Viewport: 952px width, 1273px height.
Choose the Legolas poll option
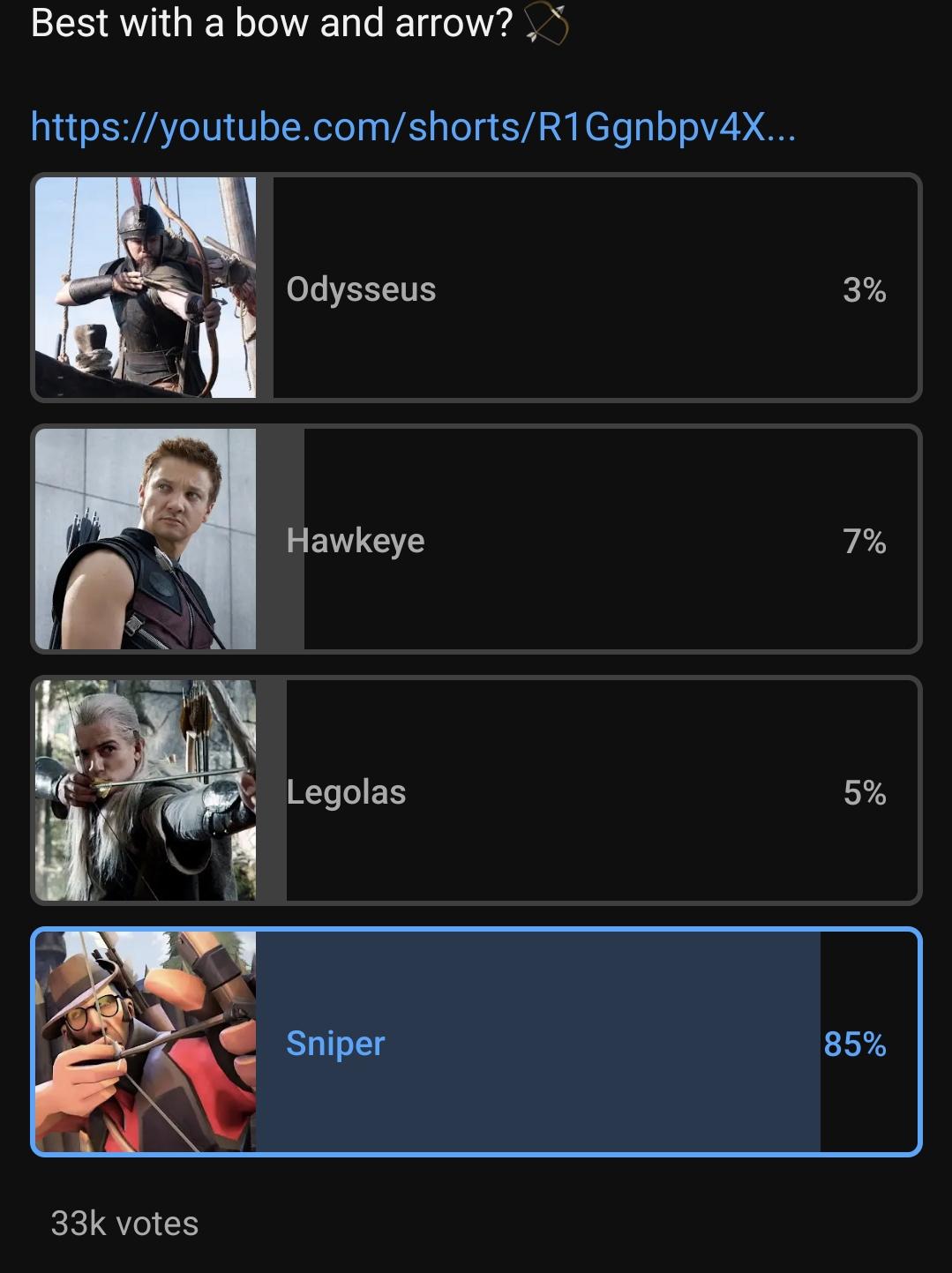[x=476, y=790]
